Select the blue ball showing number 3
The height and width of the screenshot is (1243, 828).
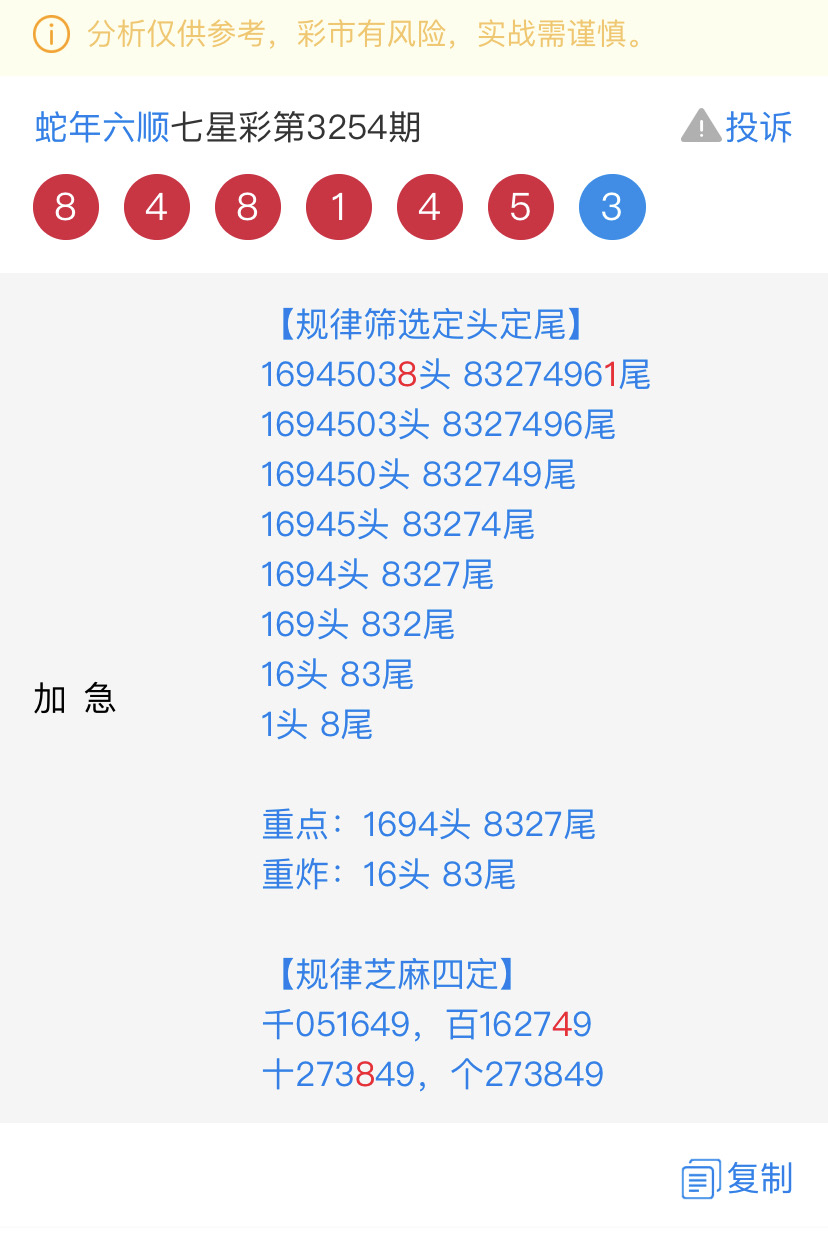tap(612, 207)
